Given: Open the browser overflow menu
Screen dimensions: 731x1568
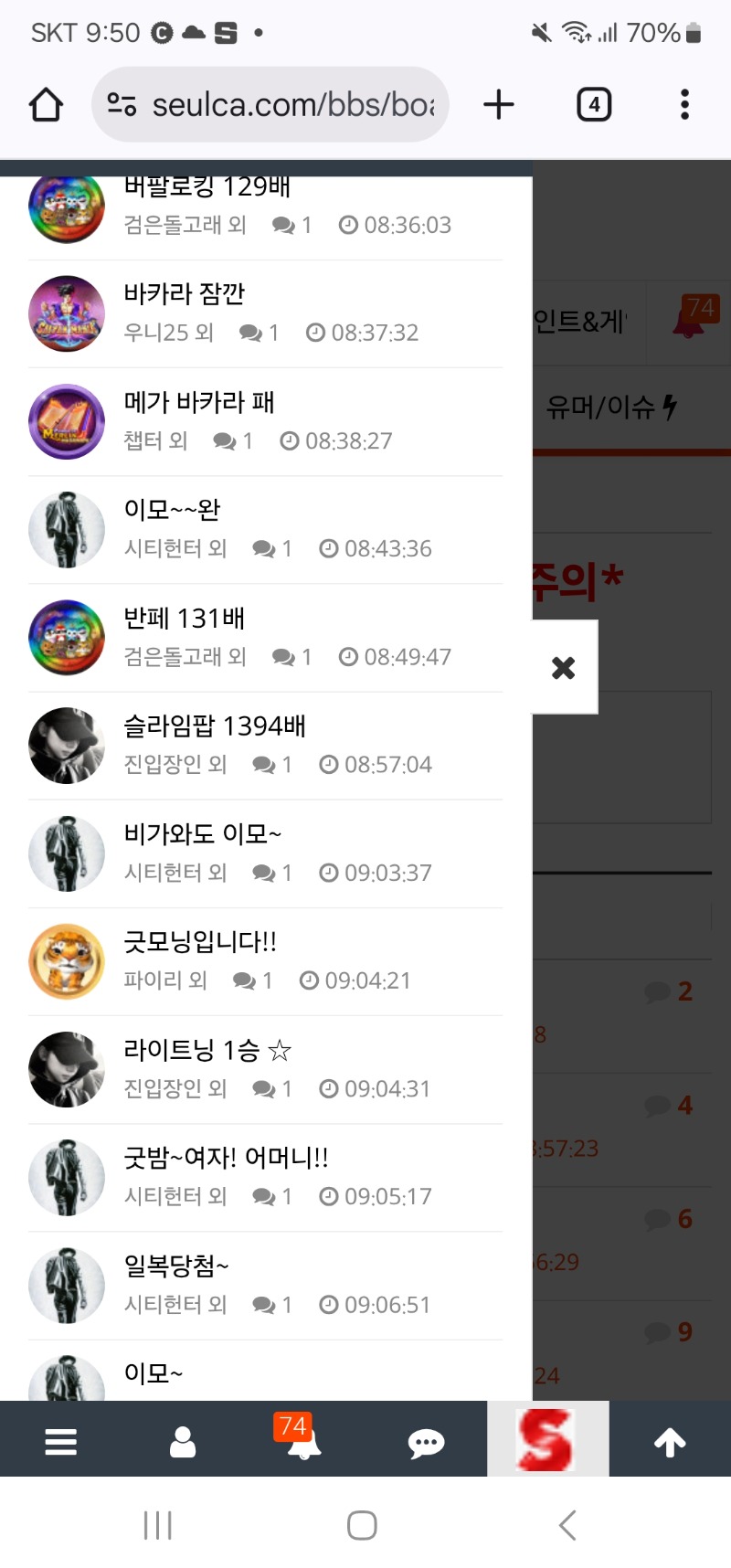Looking at the screenshot, I should click(x=684, y=105).
